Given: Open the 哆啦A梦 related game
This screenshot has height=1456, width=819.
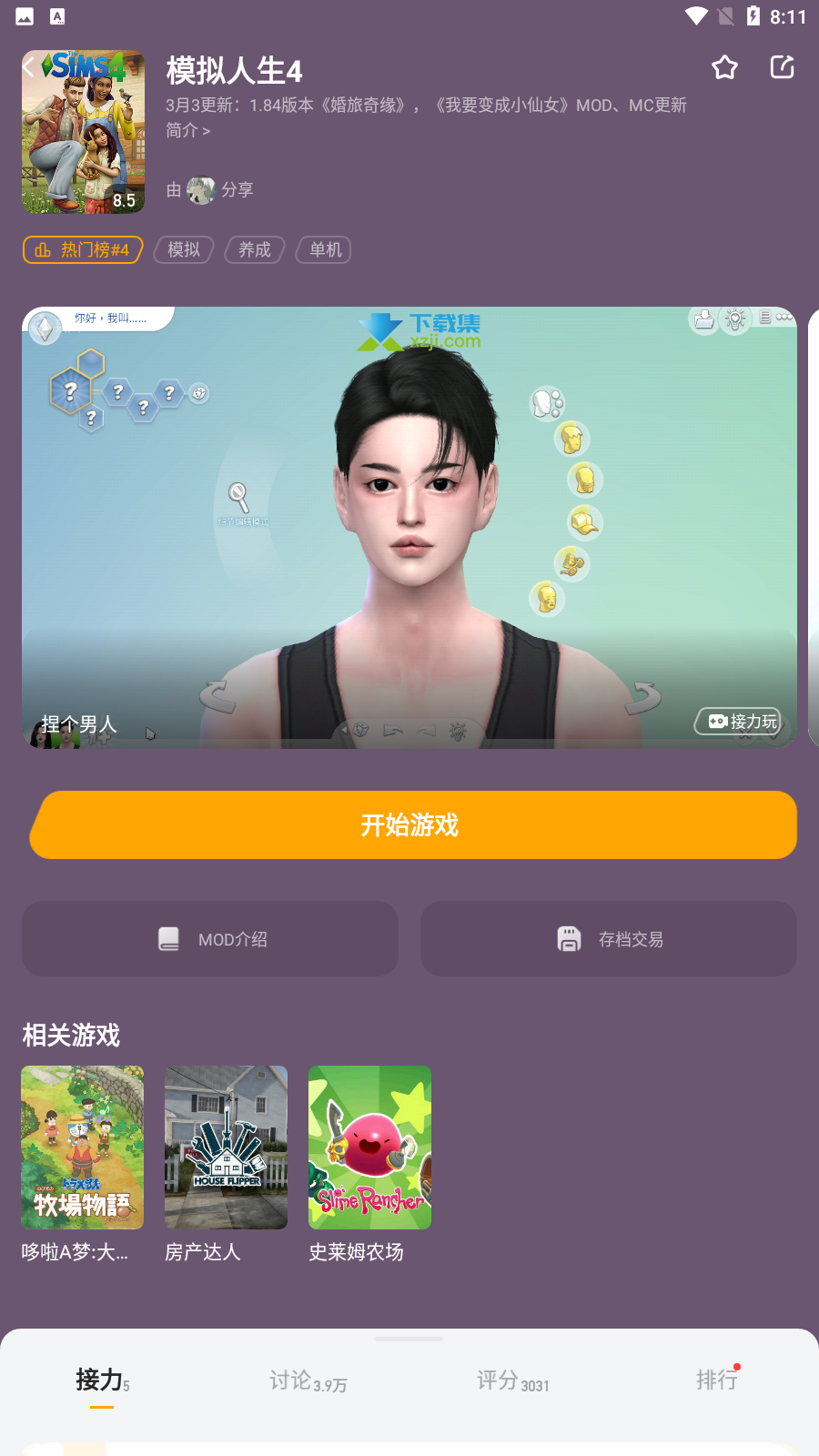Looking at the screenshot, I should (82, 1164).
